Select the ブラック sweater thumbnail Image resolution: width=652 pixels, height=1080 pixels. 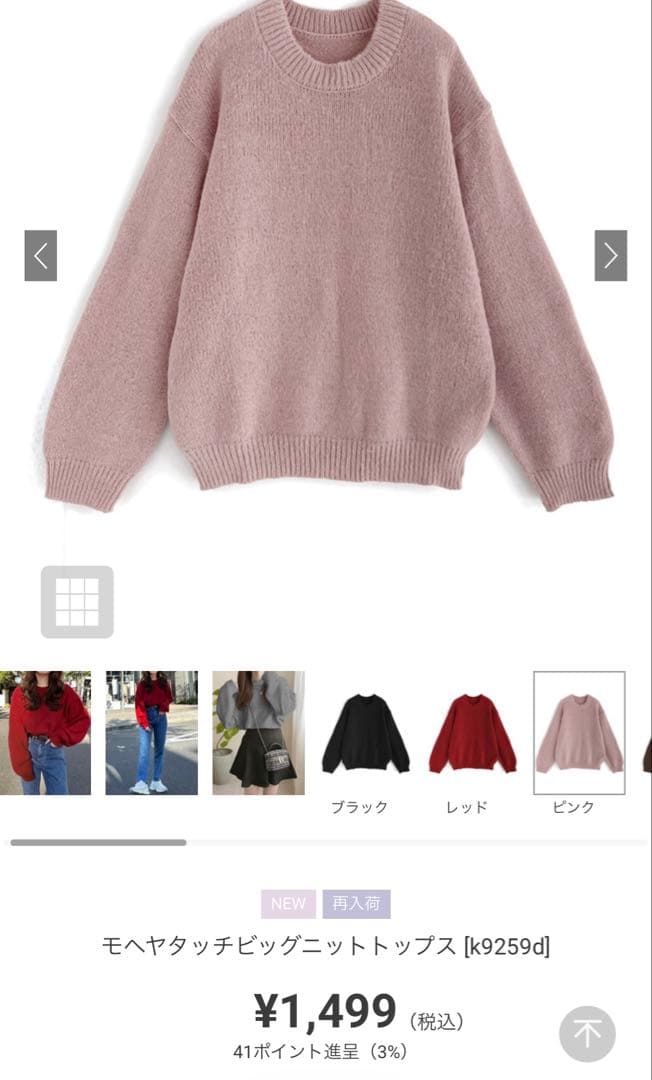coord(365,733)
